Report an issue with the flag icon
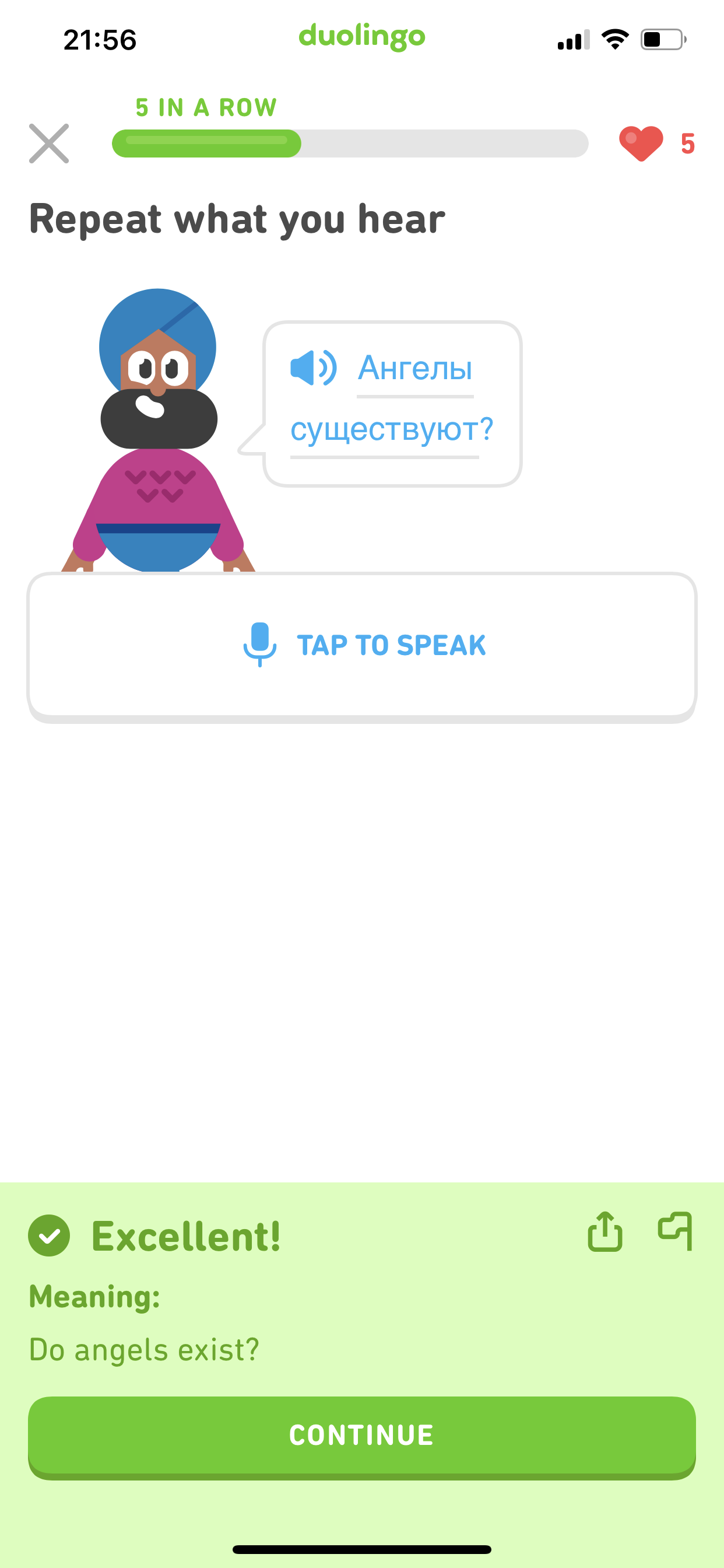Viewport: 724px width, 1568px height. point(676,1231)
